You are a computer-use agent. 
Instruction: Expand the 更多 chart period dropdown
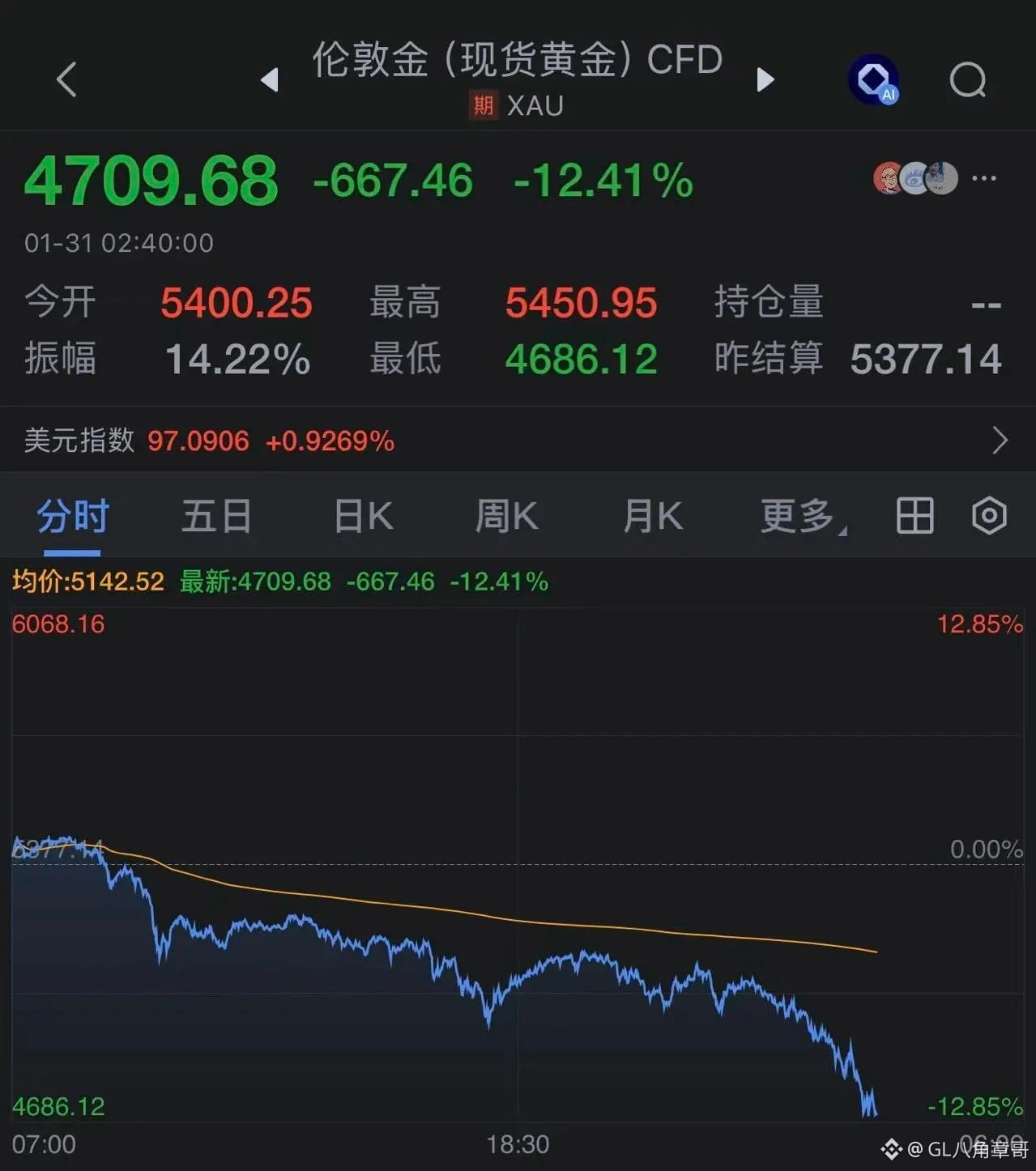802,516
